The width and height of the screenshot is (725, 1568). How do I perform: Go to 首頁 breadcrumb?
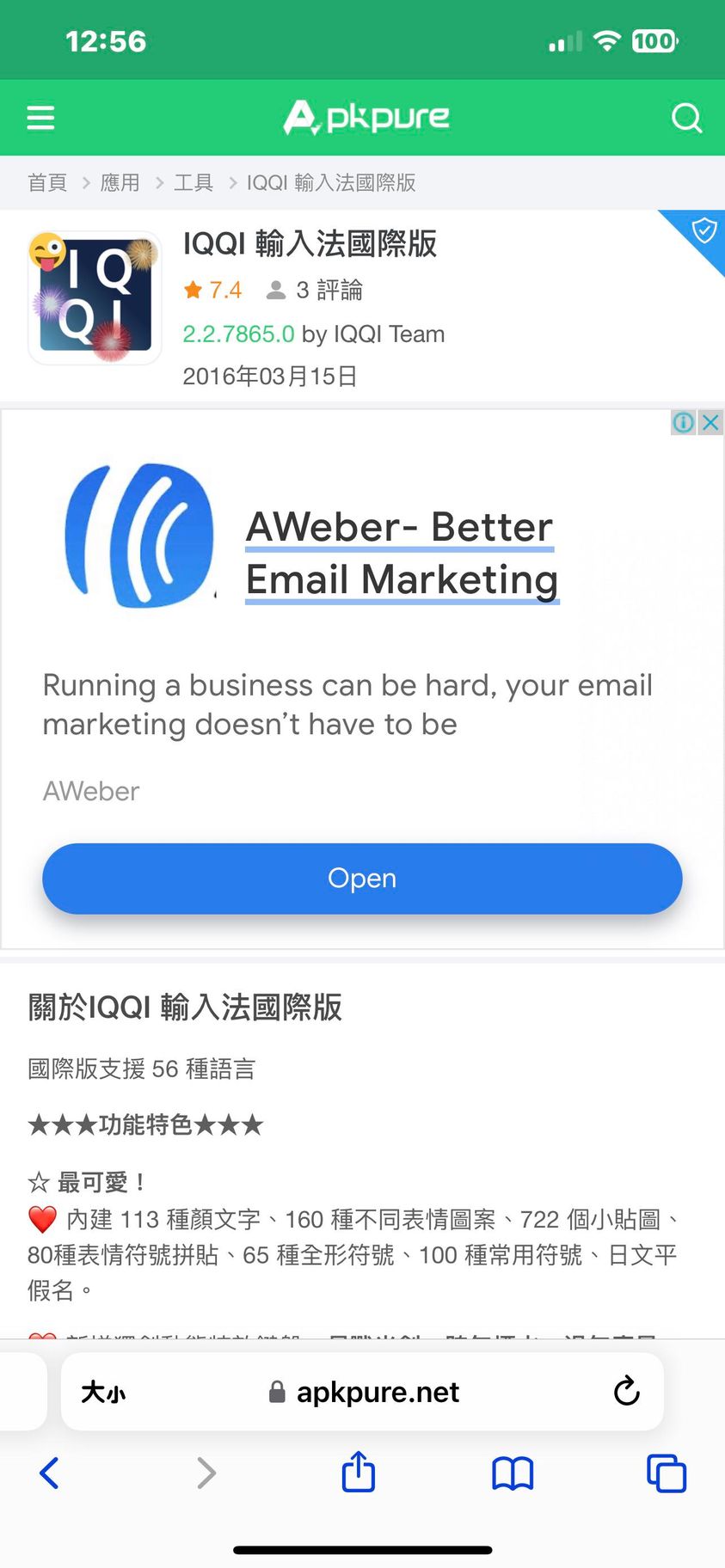46,182
